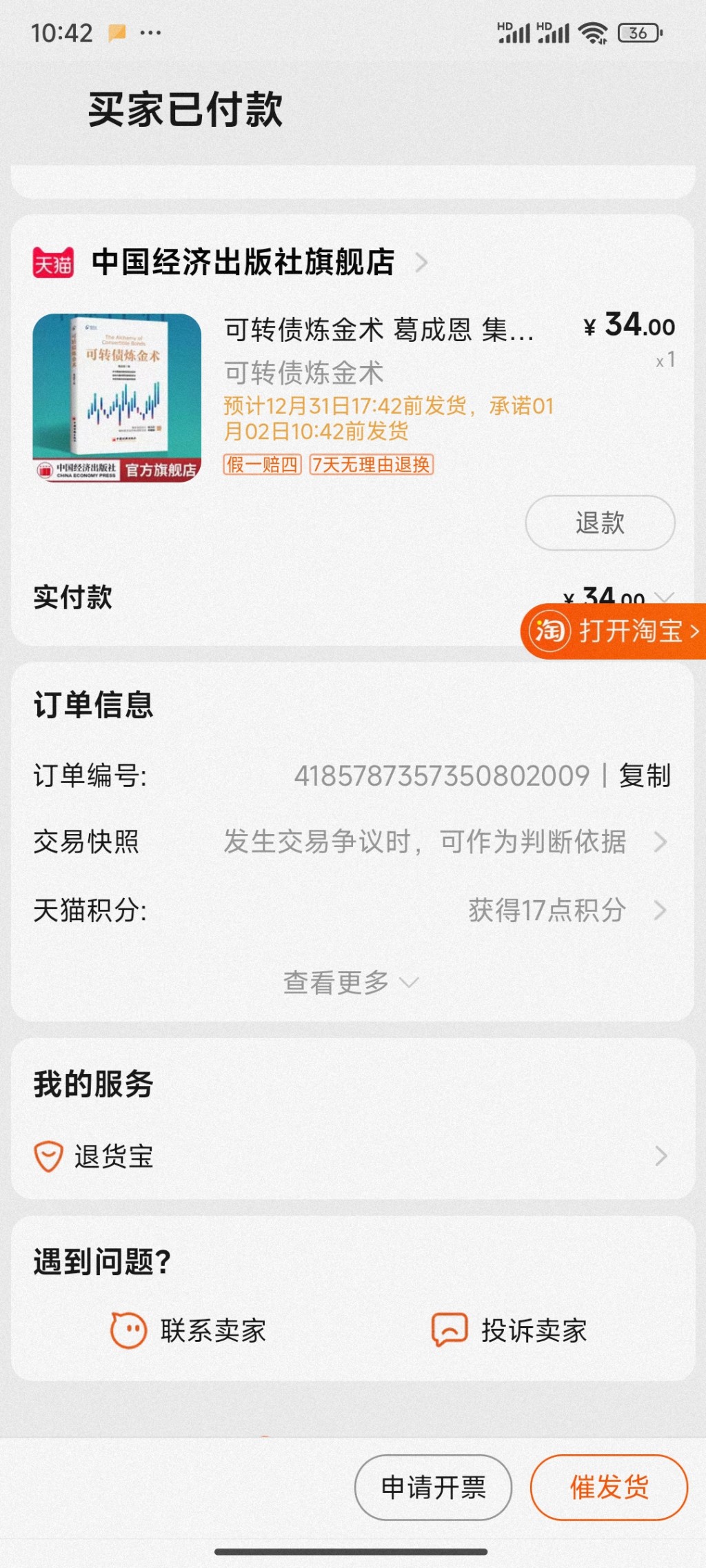This screenshot has width=706, height=1568.
Task: Open the 交易快照 transaction snapshot row
Action: click(x=352, y=842)
